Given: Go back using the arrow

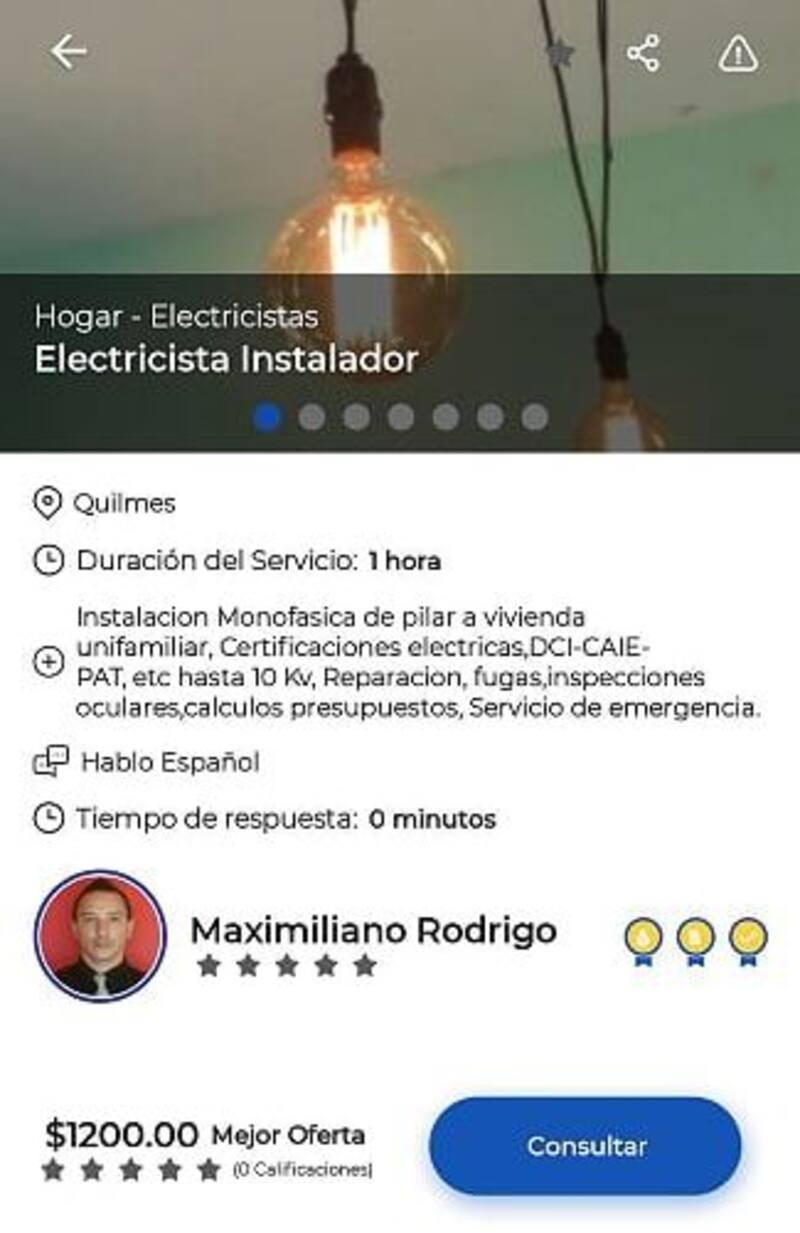Looking at the screenshot, I should click(x=68, y=52).
